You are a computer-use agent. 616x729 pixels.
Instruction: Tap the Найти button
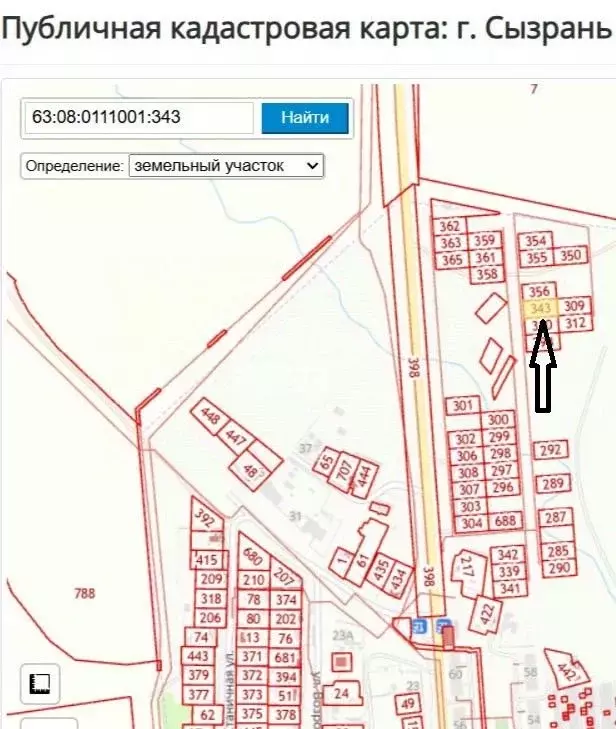(305, 118)
